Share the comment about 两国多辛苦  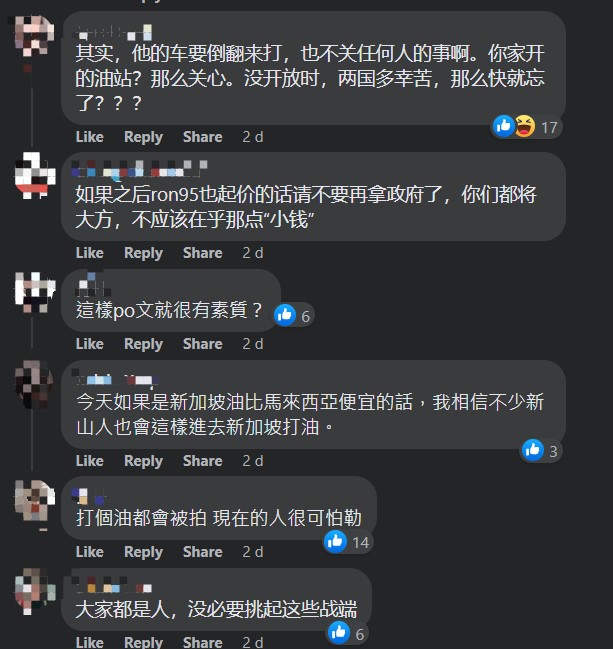[x=202, y=137]
